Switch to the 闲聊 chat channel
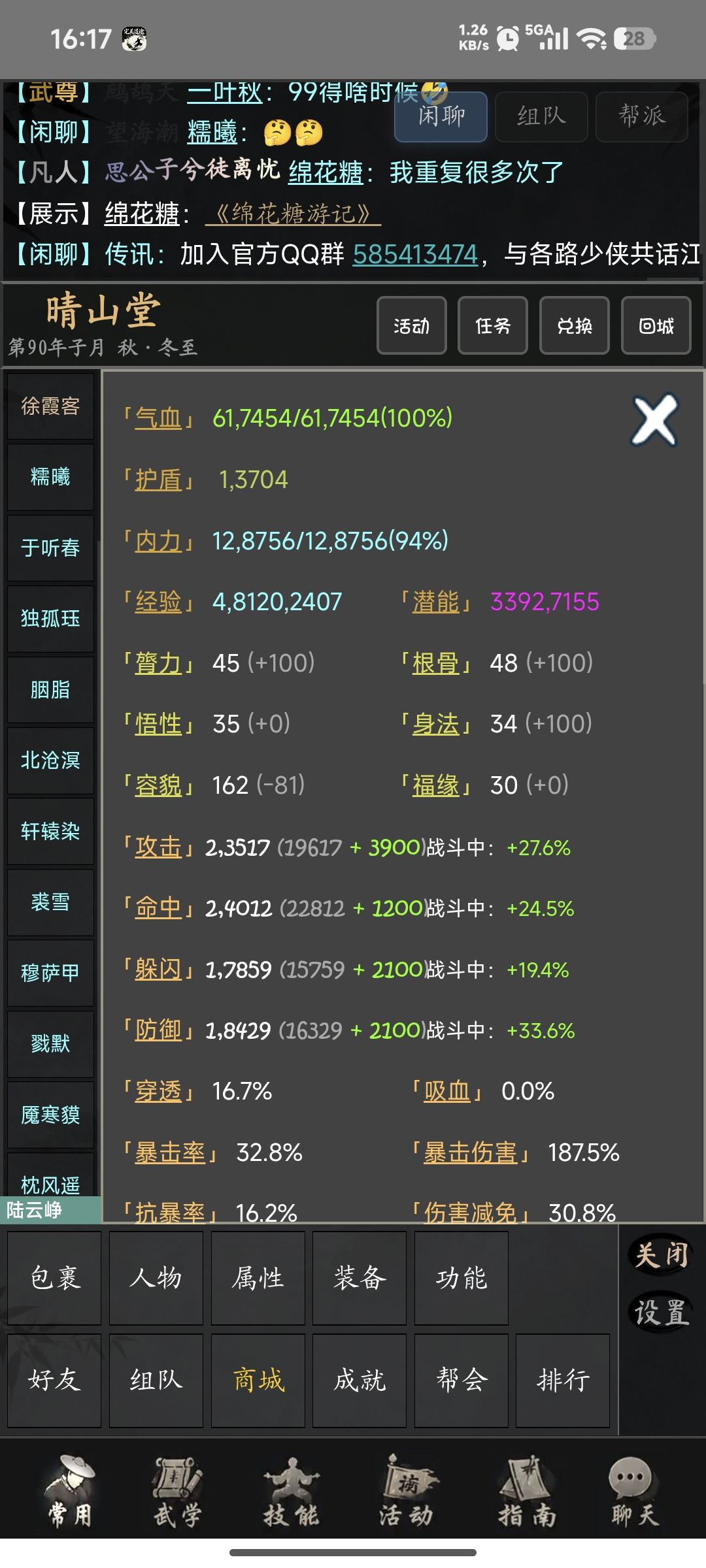The width and height of the screenshot is (706, 1568). 441,116
